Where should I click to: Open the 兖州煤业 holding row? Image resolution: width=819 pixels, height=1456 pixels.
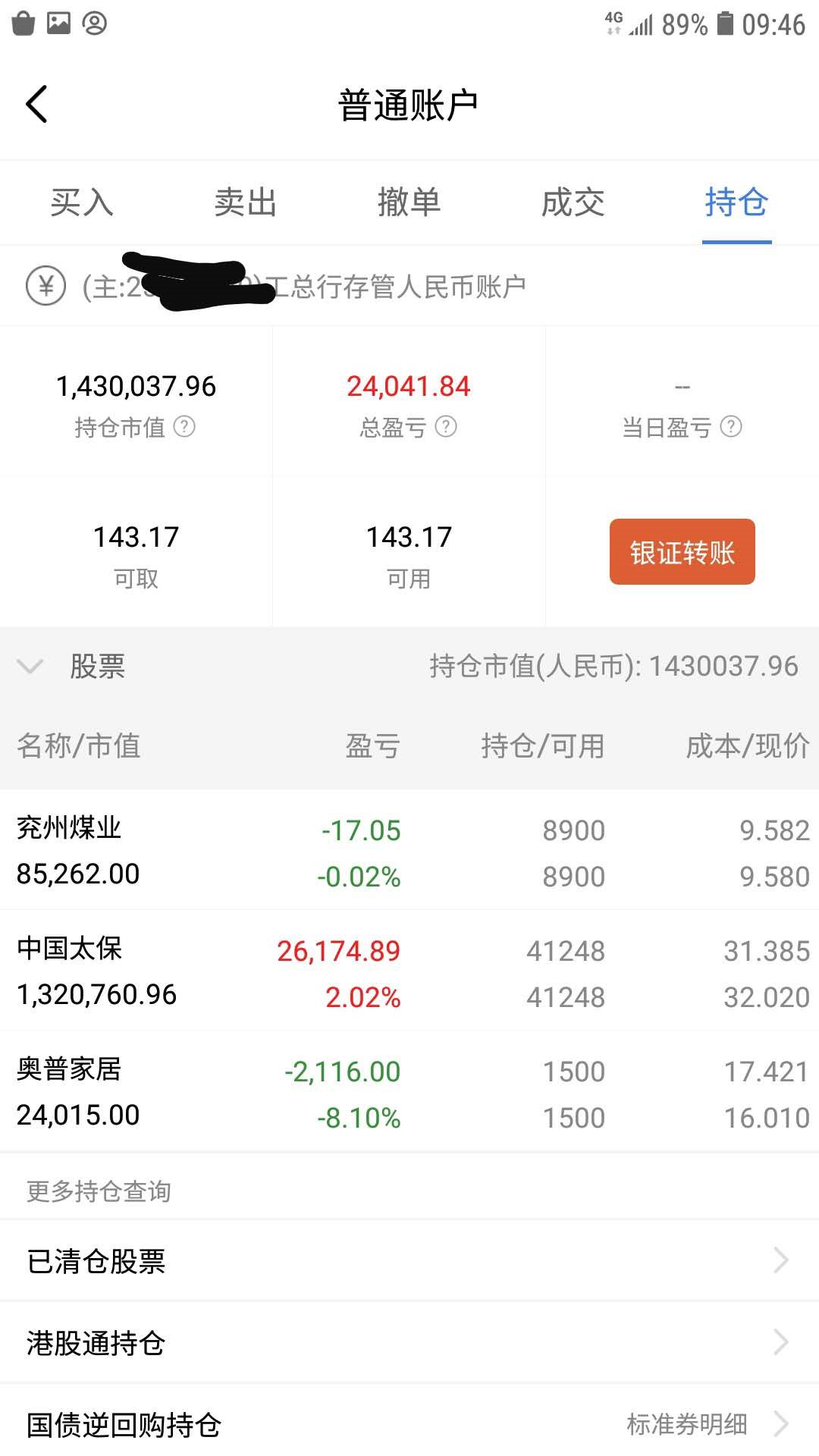(x=409, y=850)
